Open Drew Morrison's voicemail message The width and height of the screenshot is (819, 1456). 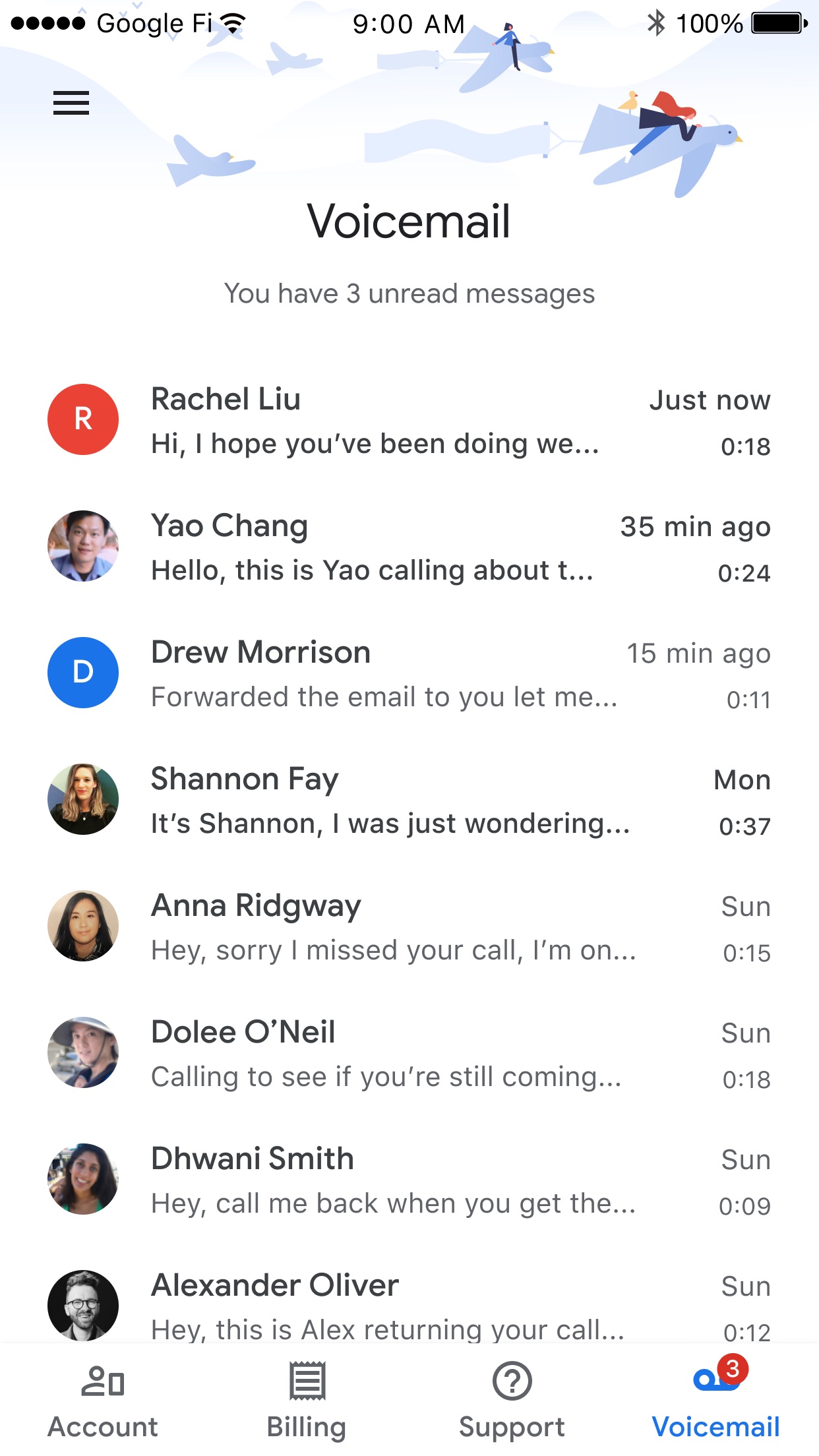click(x=409, y=674)
